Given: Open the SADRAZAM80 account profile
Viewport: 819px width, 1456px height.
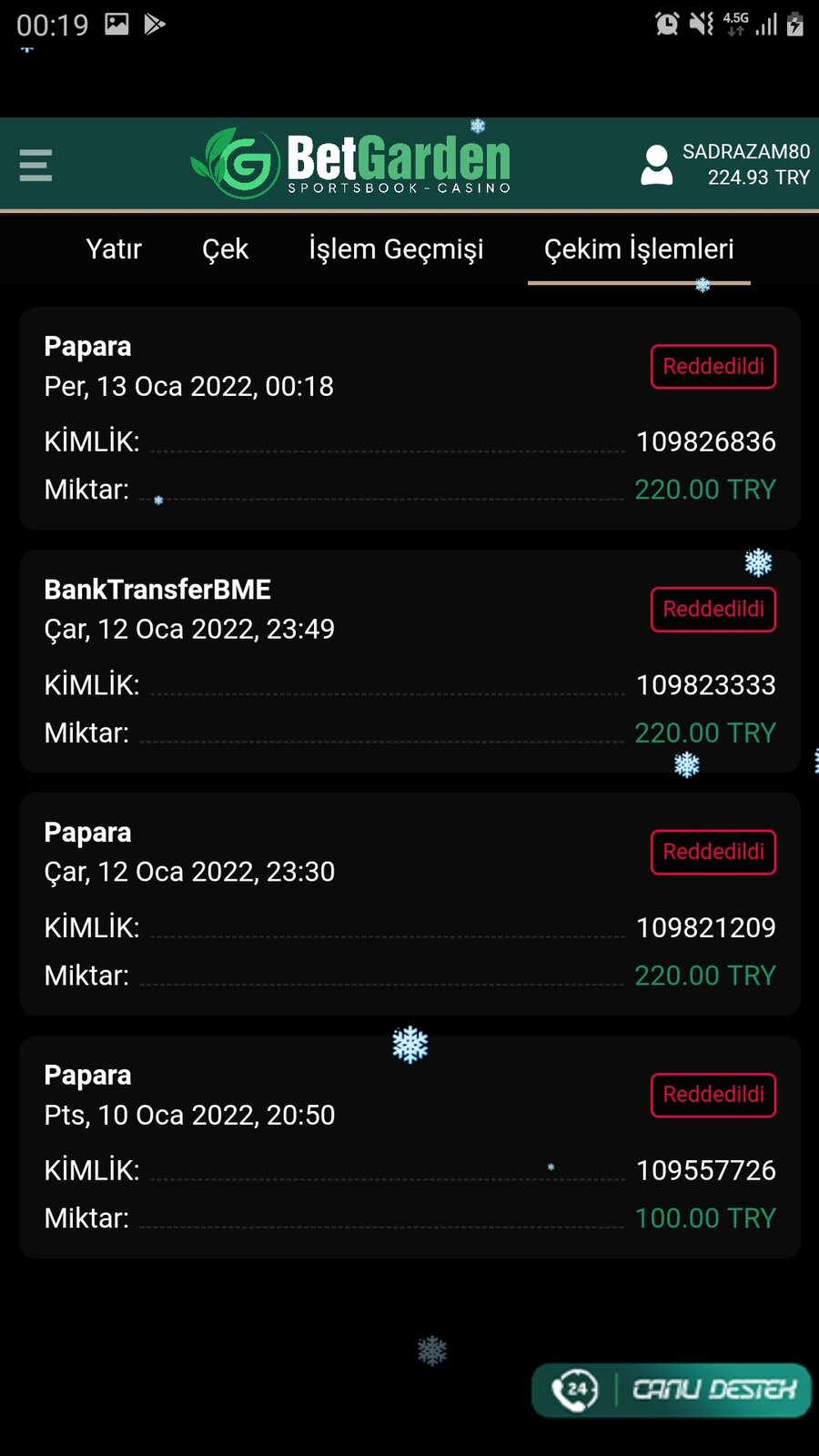Looking at the screenshot, I should click(x=724, y=165).
